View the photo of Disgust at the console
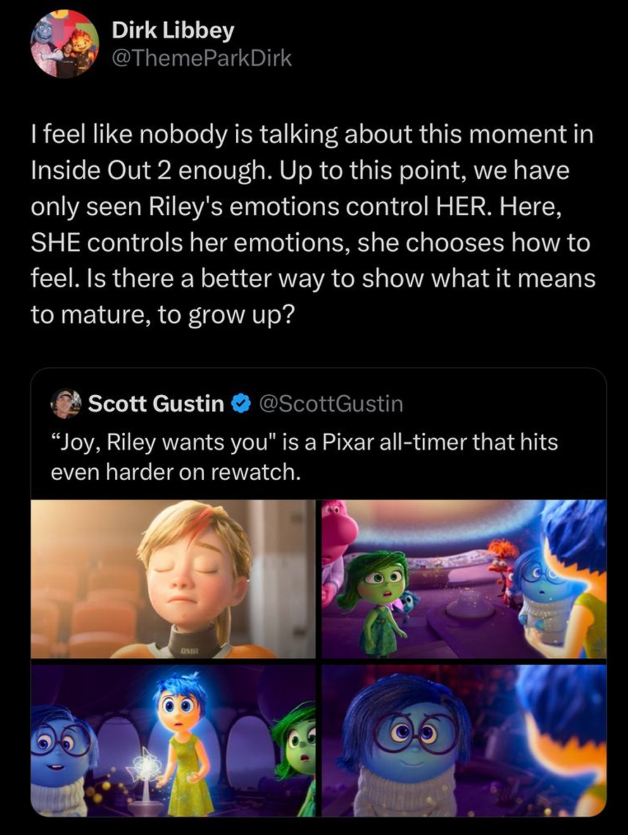628x835 pixels. [464, 578]
